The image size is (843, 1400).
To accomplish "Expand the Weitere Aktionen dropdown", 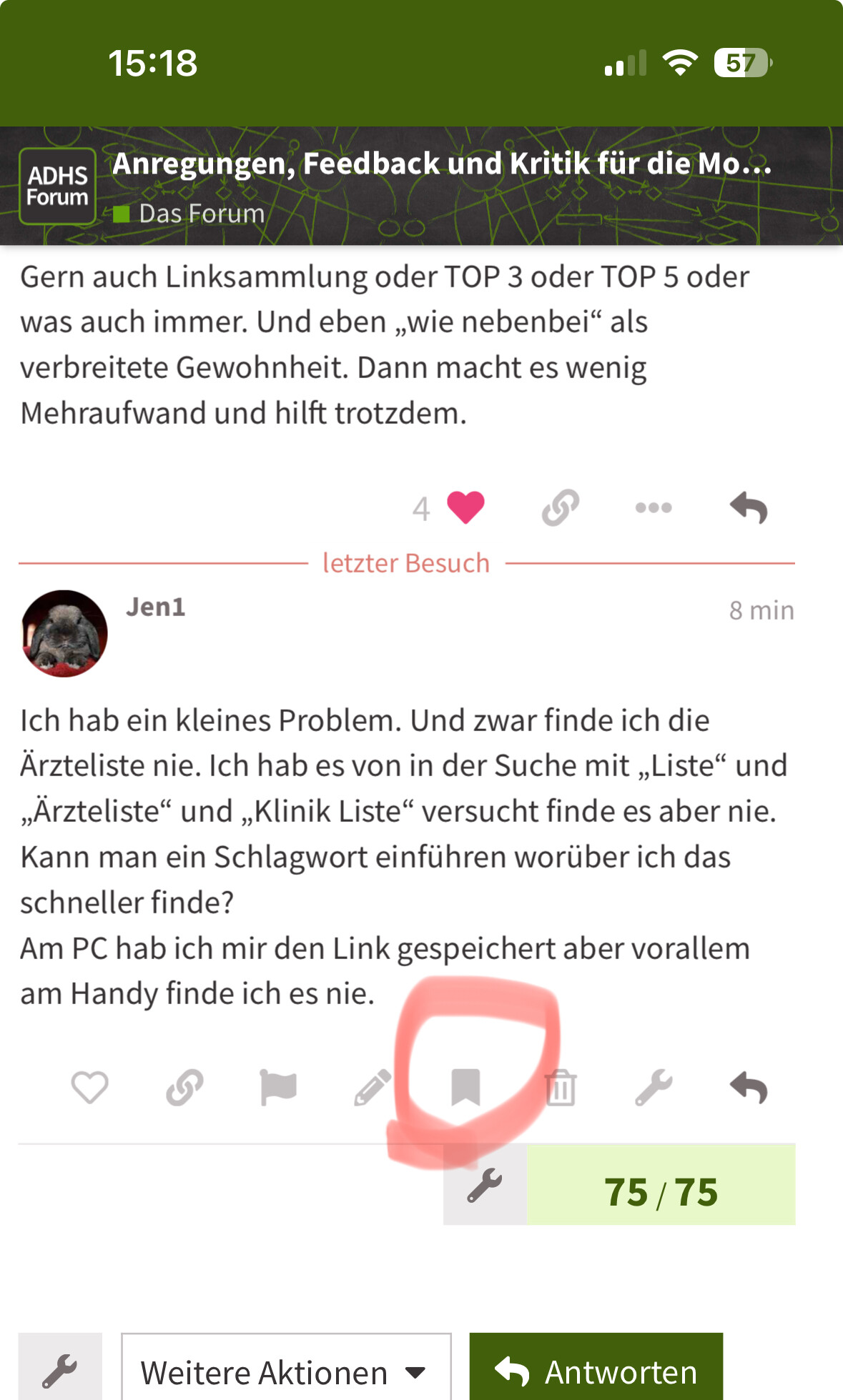I will [286, 1372].
